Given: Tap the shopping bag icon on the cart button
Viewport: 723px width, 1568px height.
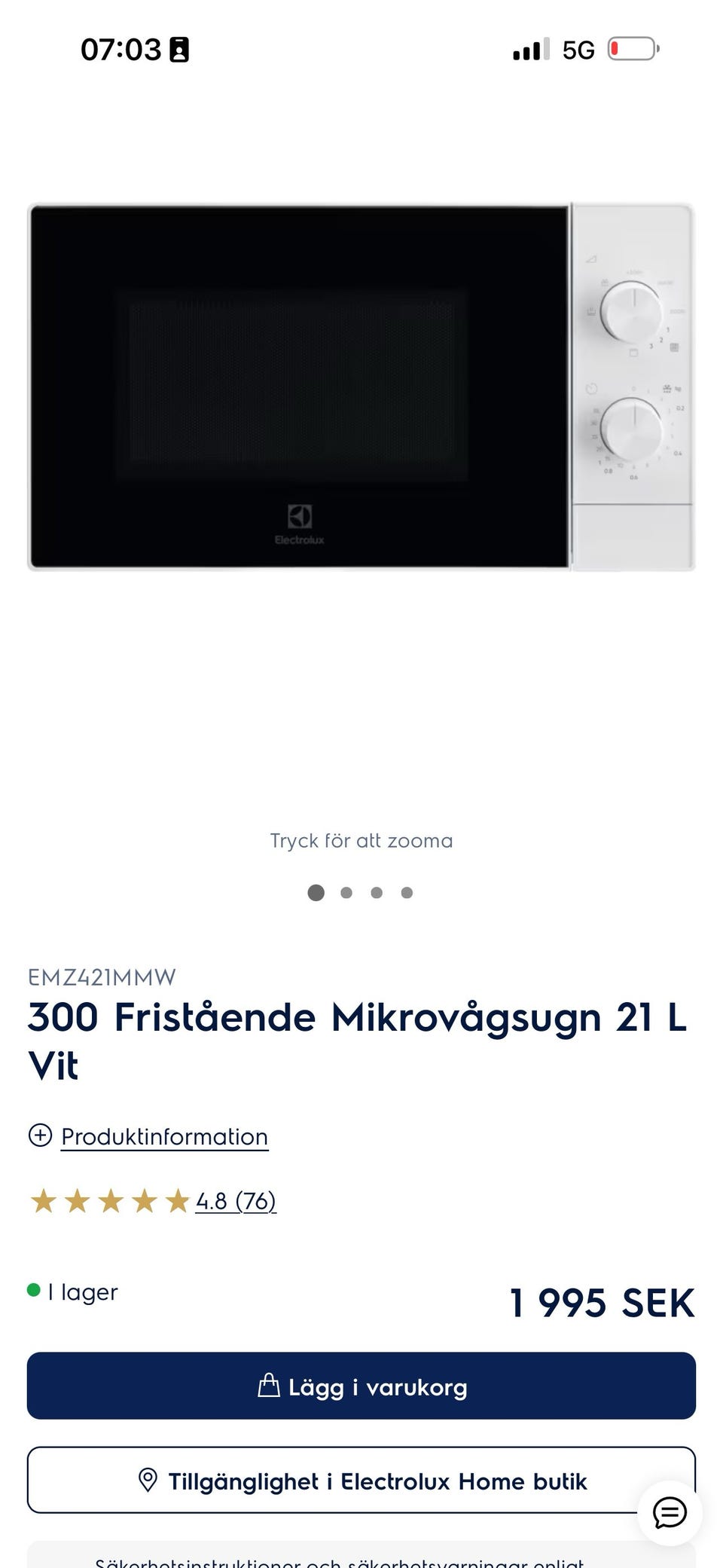Looking at the screenshot, I should (x=269, y=1385).
